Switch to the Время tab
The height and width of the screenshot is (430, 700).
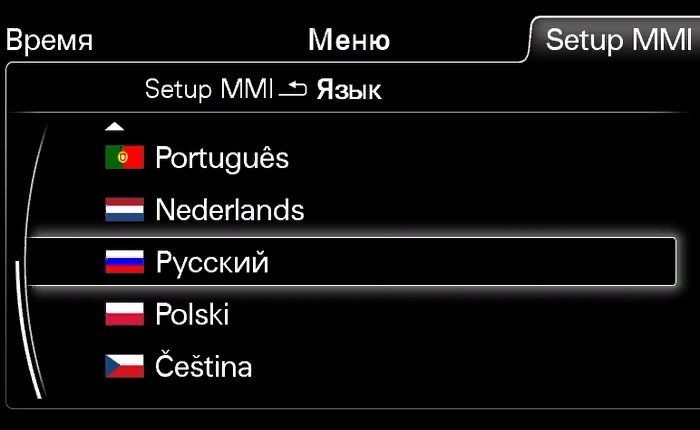click(49, 41)
